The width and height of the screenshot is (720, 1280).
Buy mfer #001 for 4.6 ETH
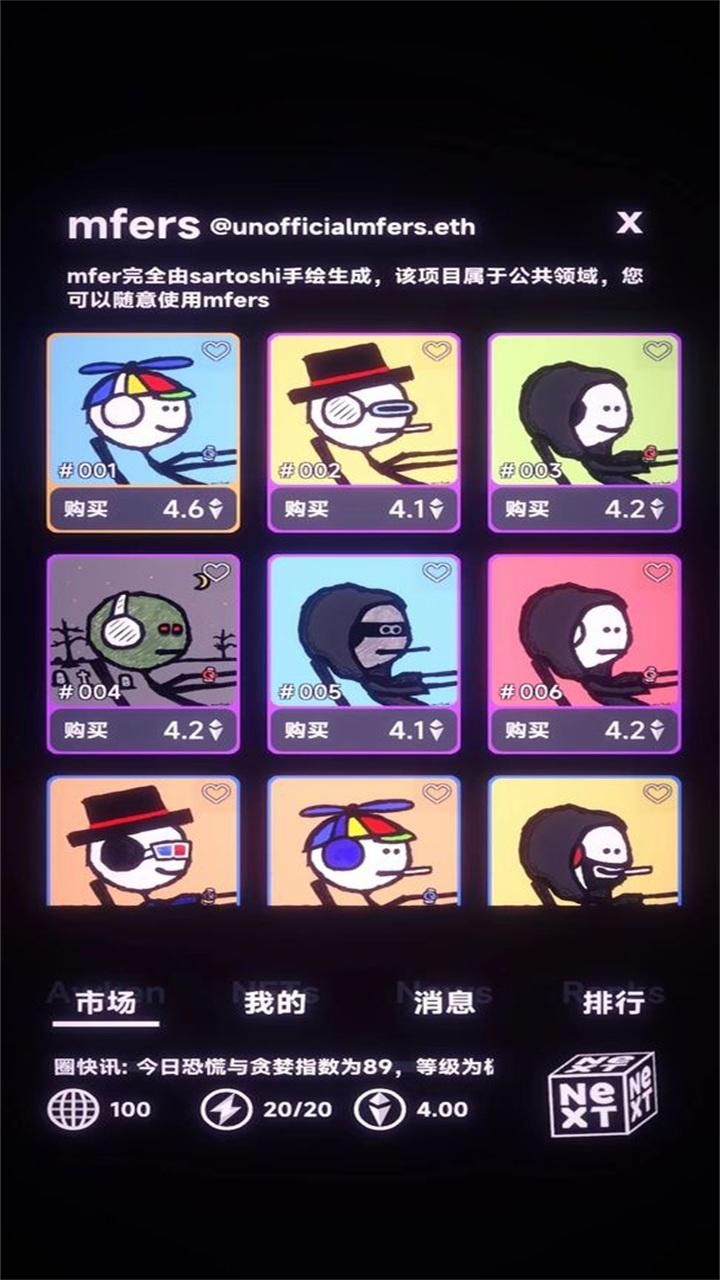tap(143, 508)
